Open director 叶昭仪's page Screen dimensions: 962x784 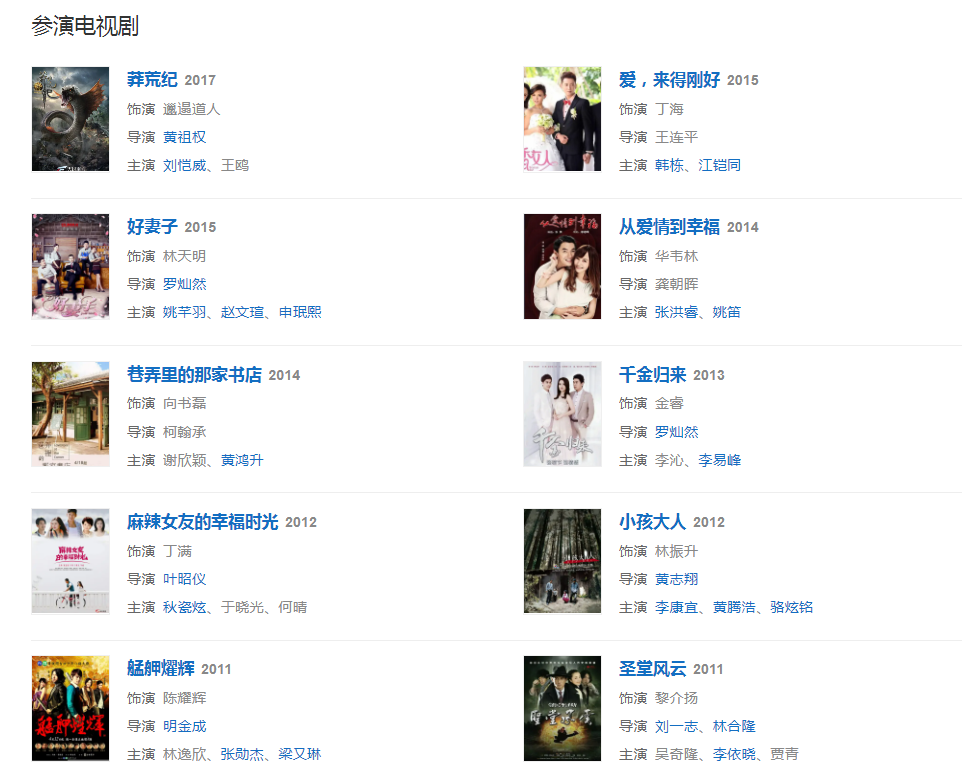pos(184,579)
